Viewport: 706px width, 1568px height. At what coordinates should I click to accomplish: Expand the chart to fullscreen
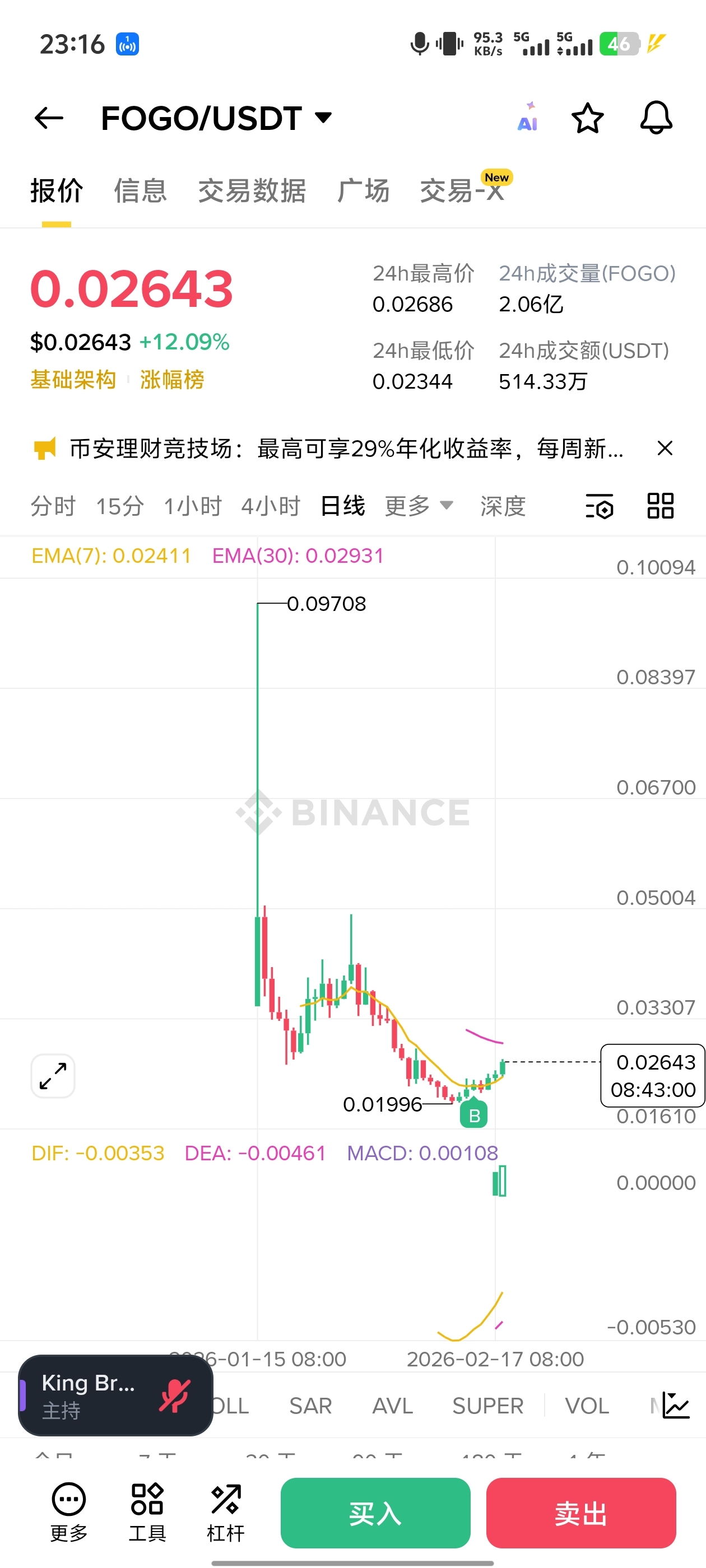(53, 1076)
